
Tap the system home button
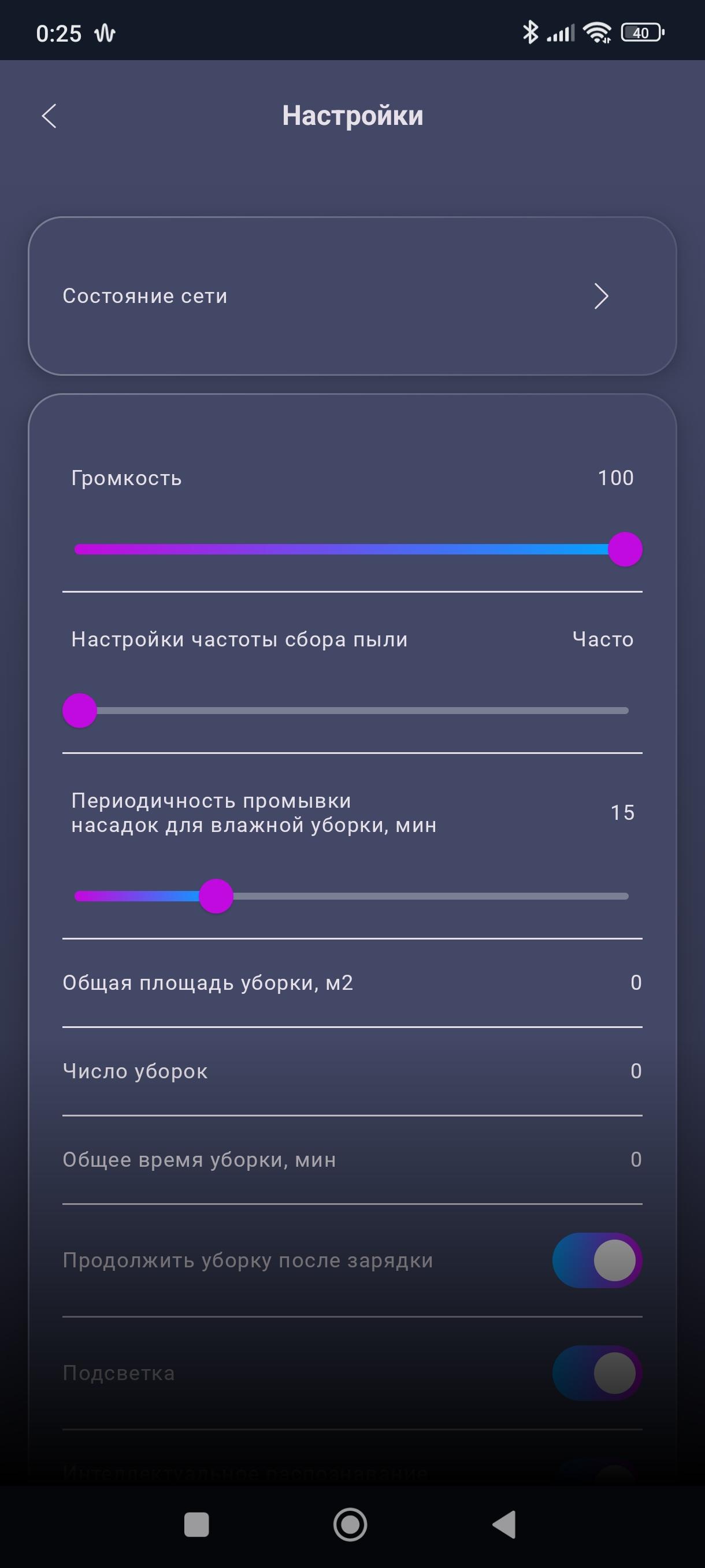click(350, 1525)
